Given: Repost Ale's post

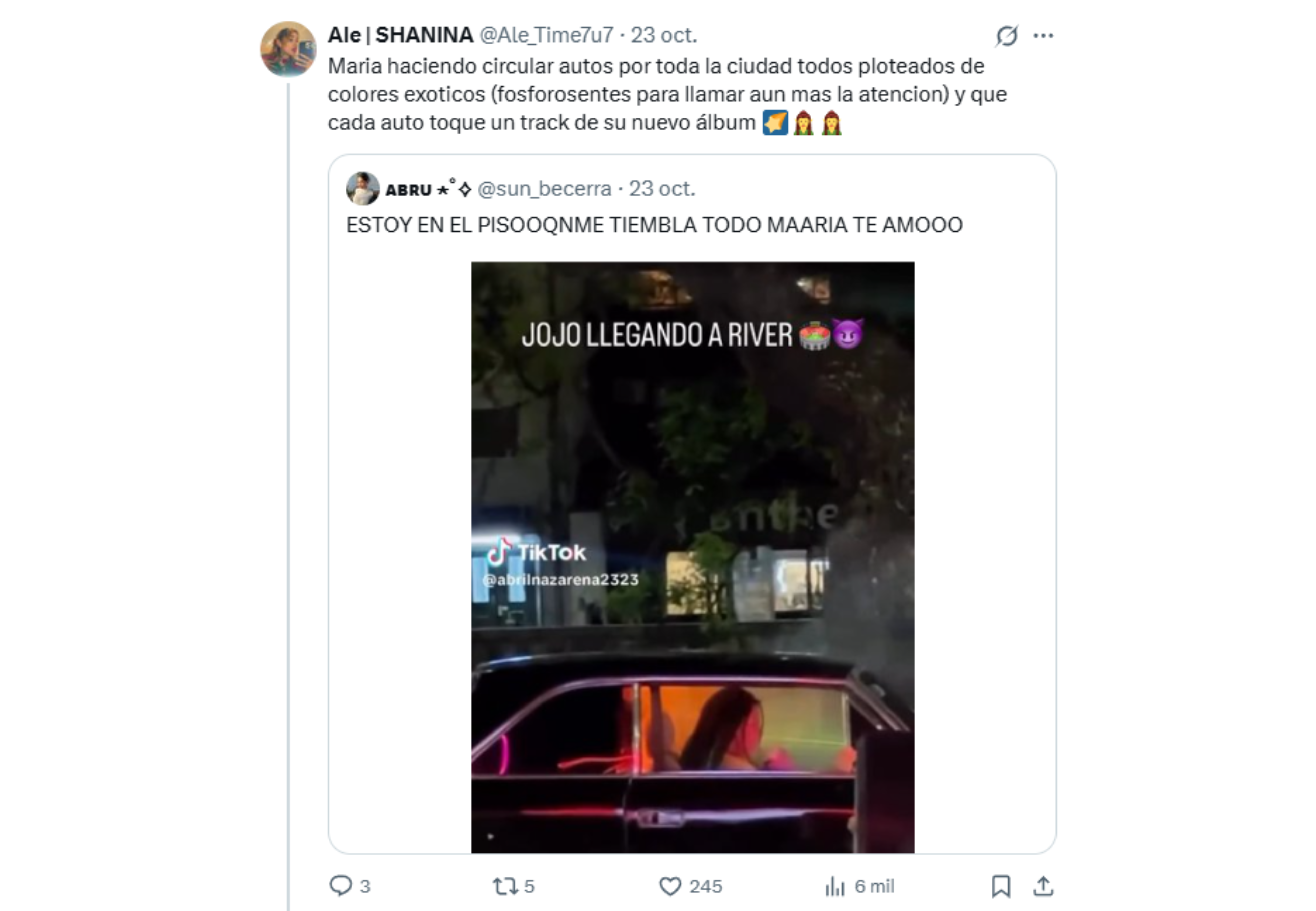Looking at the screenshot, I should (x=504, y=886).
